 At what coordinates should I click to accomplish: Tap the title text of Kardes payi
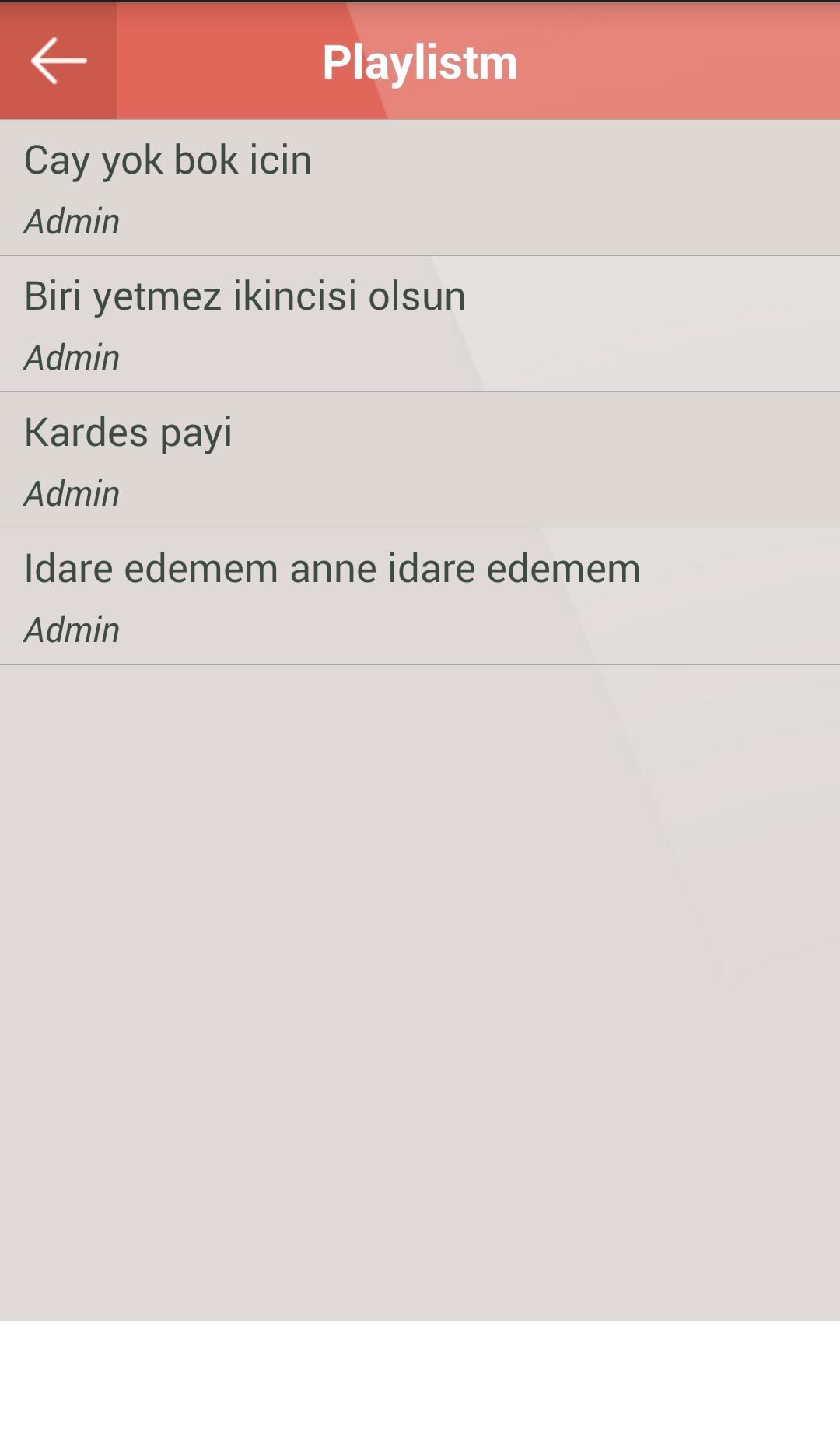pyautogui.click(x=127, y=432)
